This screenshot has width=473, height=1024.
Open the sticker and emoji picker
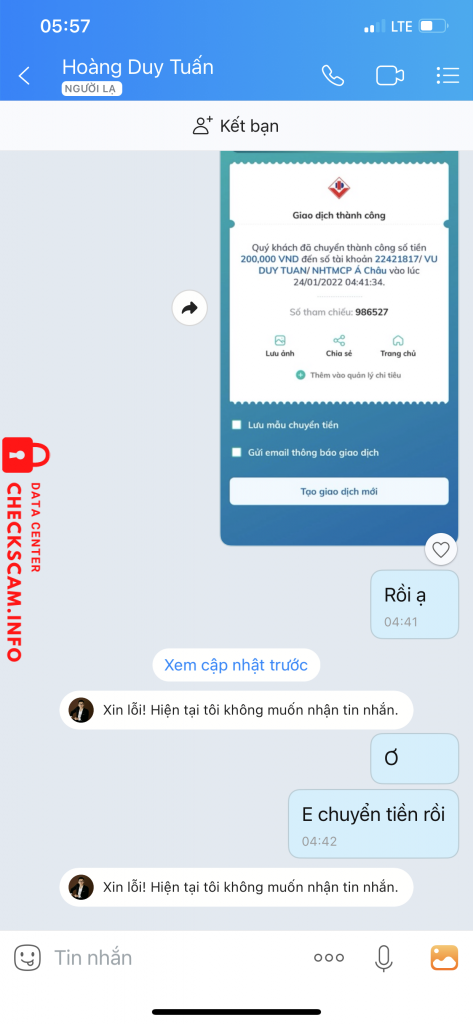pyautogui.click(x=27, y=958)
